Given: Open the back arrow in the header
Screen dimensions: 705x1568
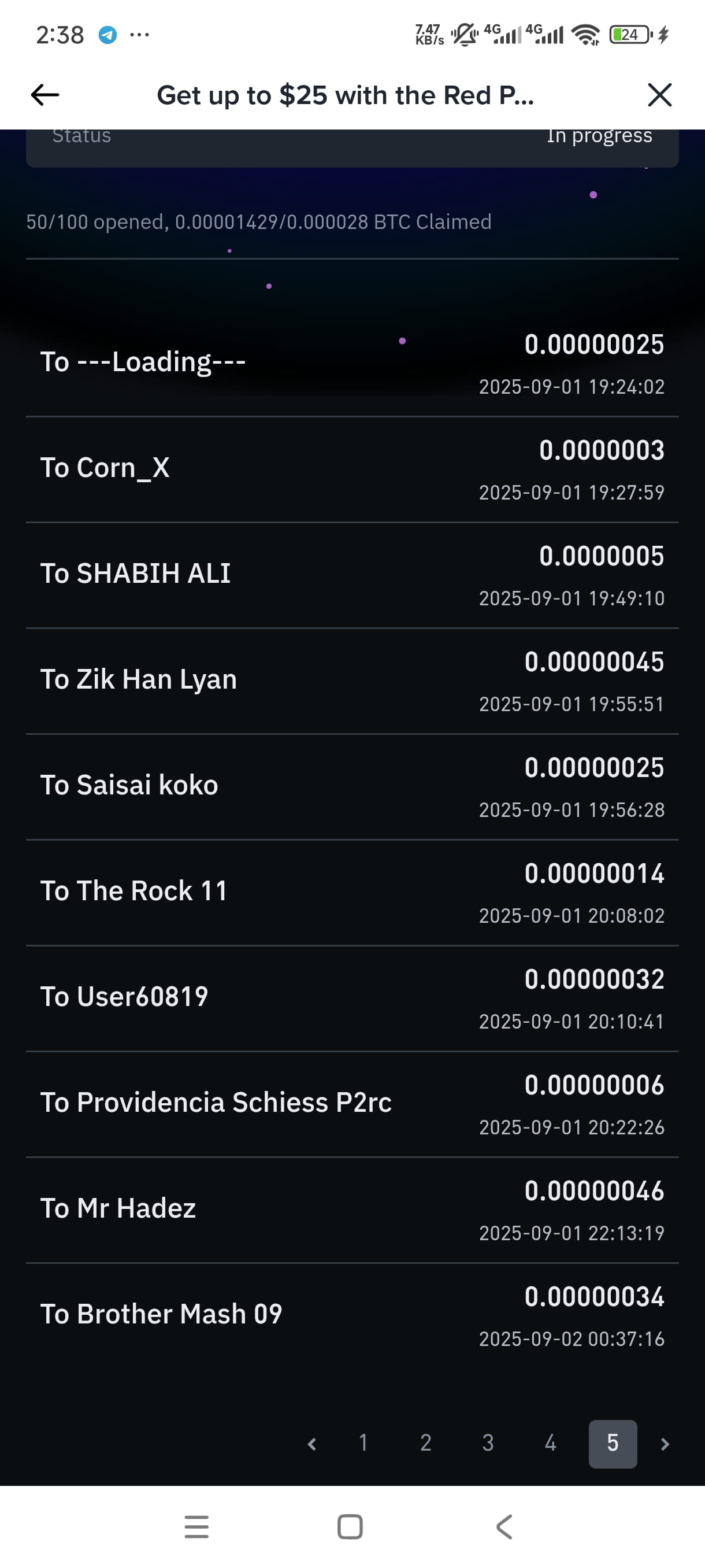Looking at the screenshot, I should point(44,94).
